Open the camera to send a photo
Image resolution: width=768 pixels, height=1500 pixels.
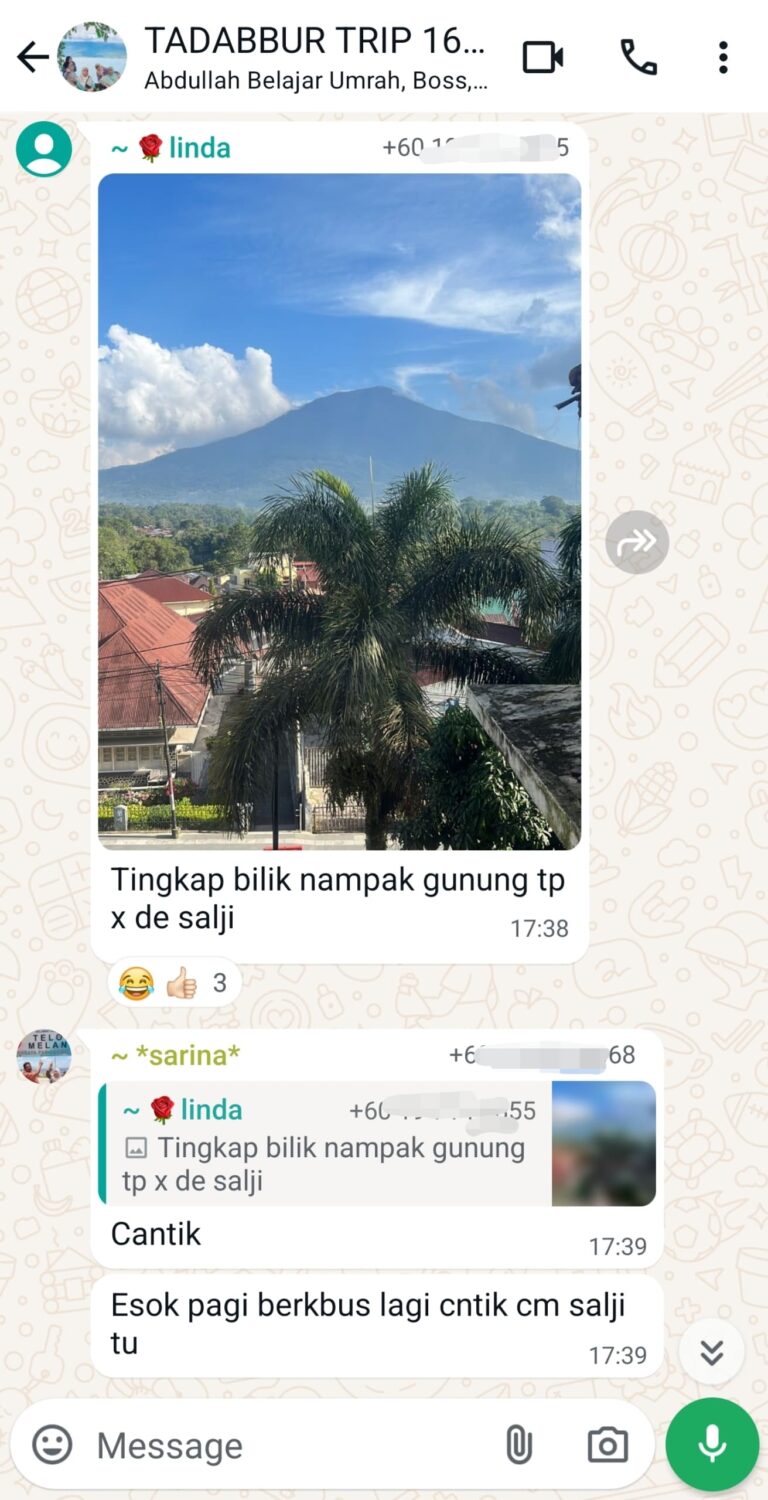[607, 1445]
